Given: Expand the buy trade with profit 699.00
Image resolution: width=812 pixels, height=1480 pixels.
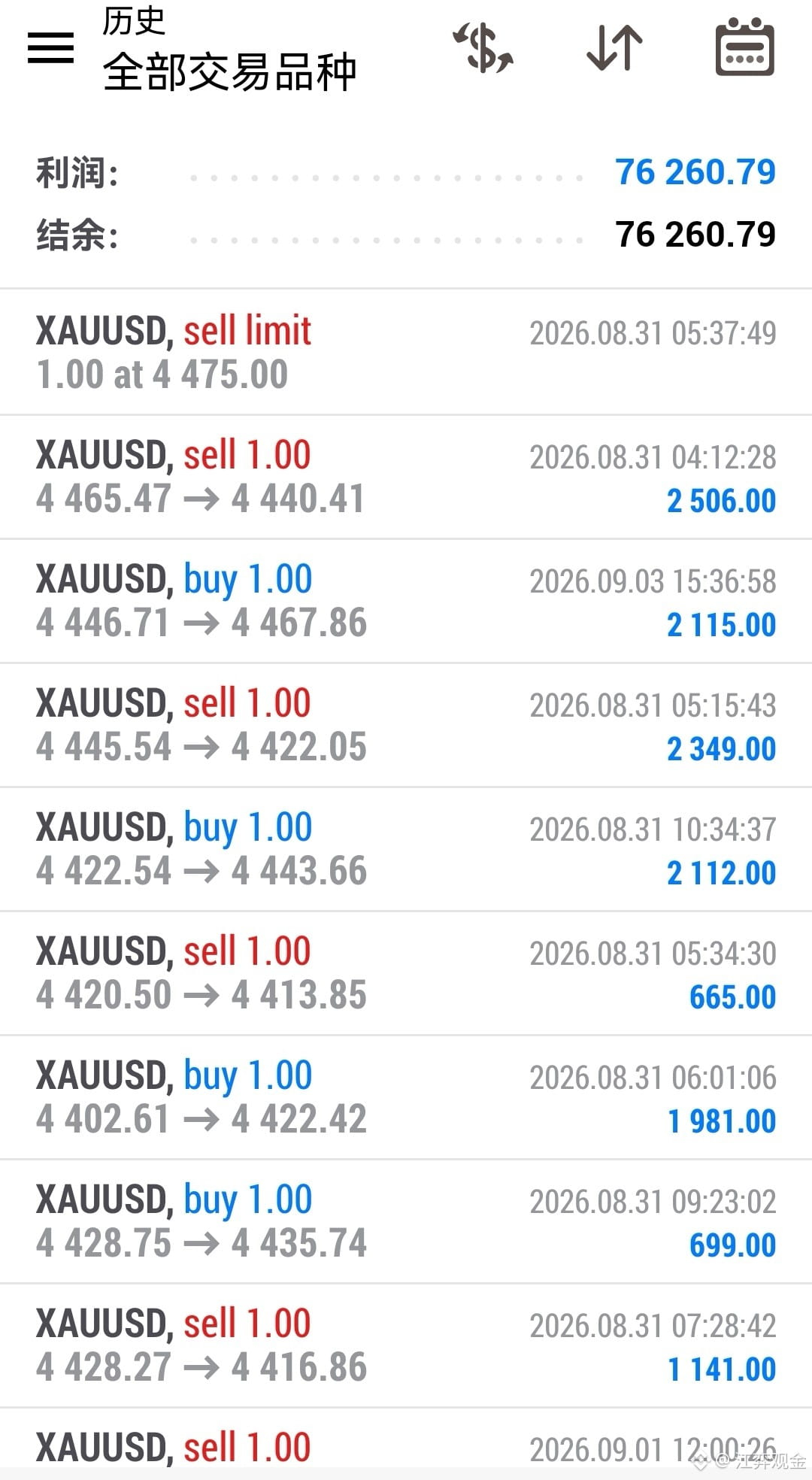Looking at the screenshot, I should (x=406, y=1221).
